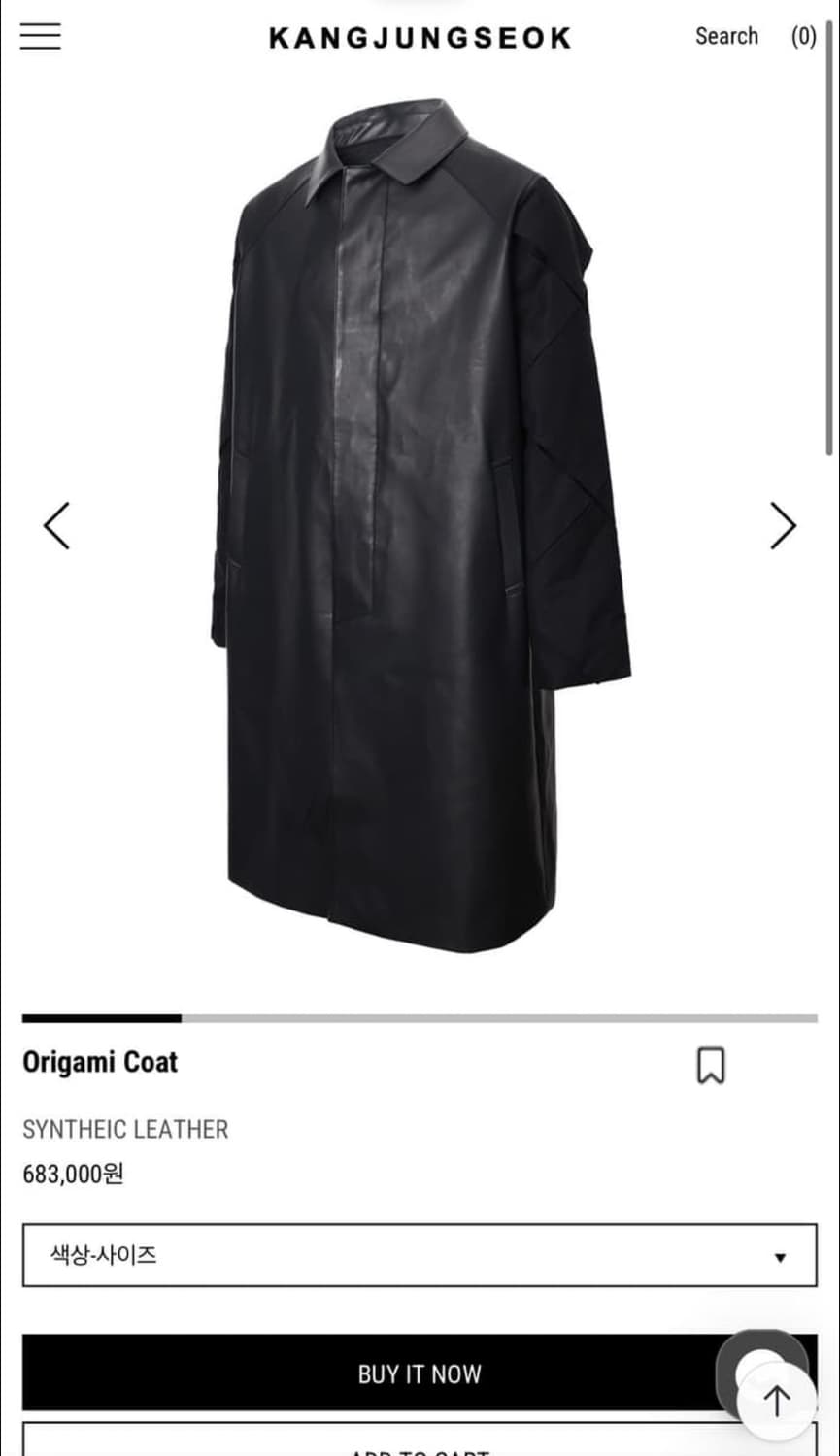Expand the product options selector

[x=420, y=1255]
